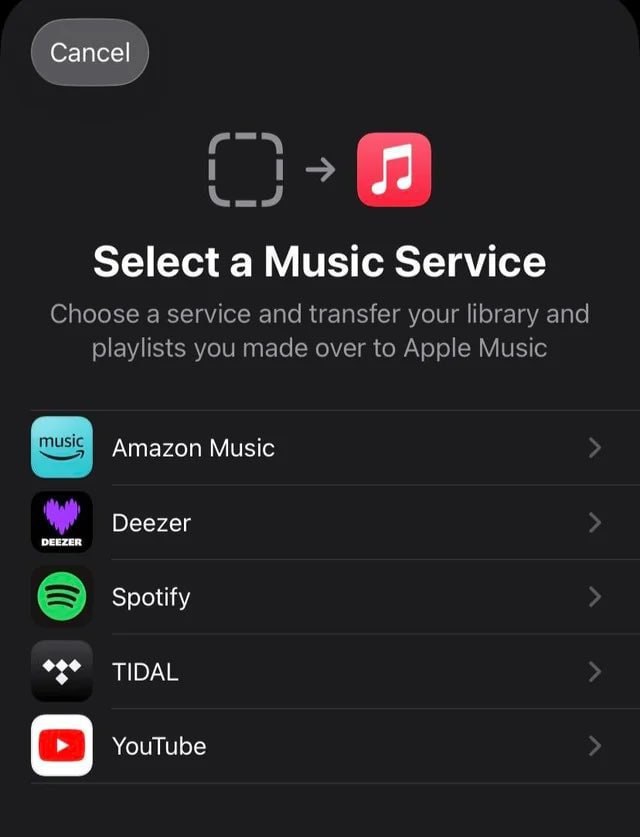Select Amazon Music as the source service
Viewport: 640px width, 837px height.
320,448
